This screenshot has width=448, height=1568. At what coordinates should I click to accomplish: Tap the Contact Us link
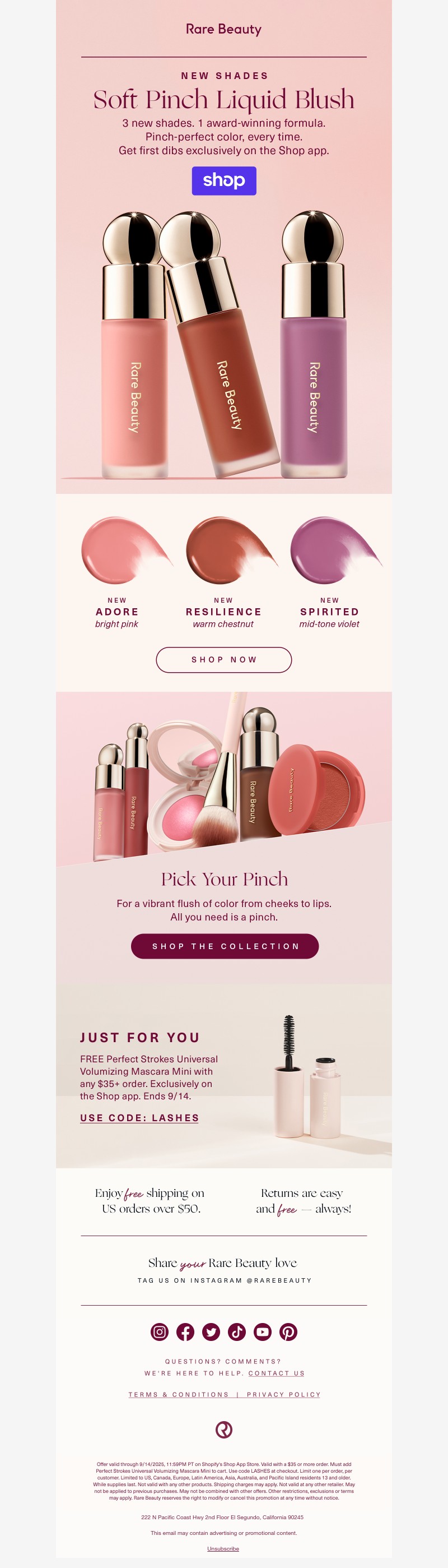(x=276, y=1373)
